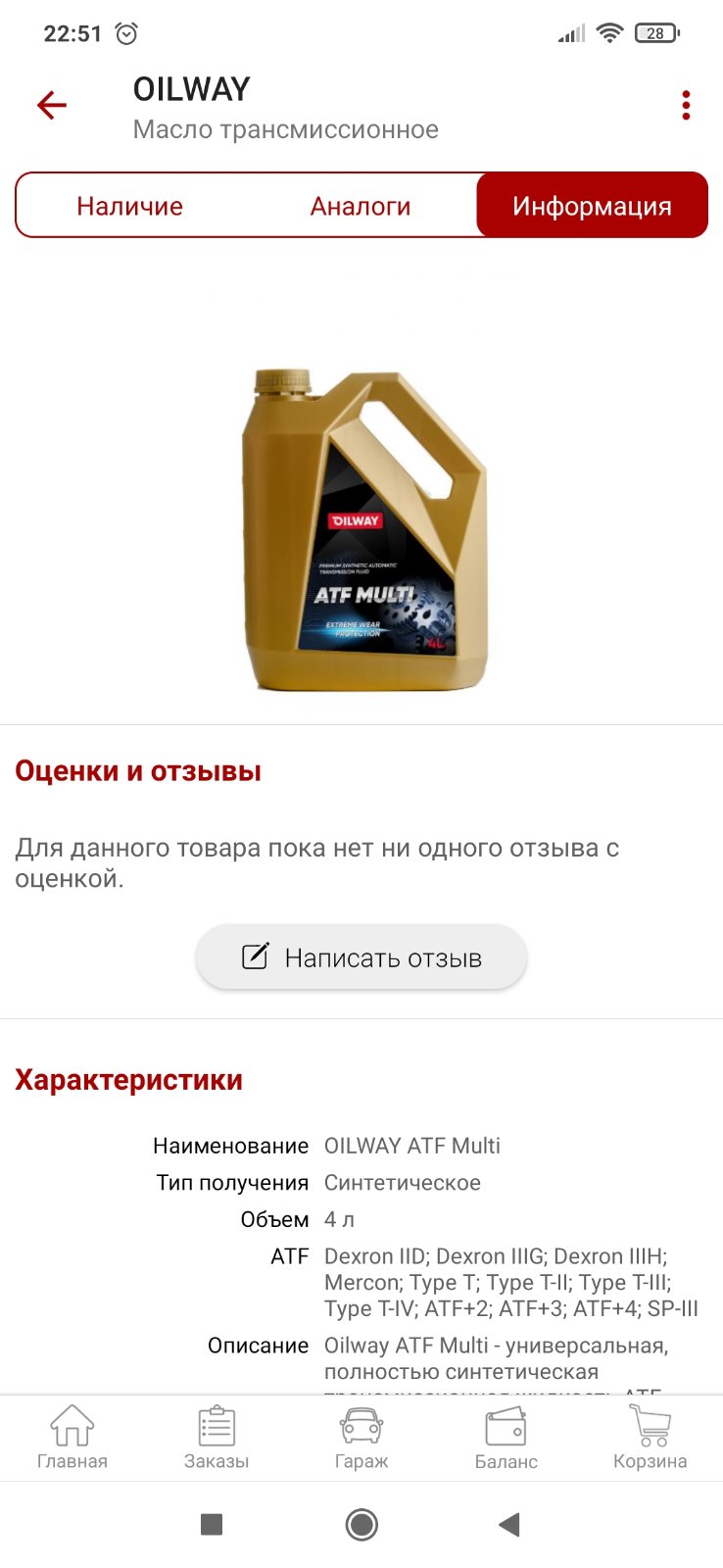This screenshot has width=723, height=1568.
Task: Tap the system back triangle
Action: coord(508,1524)
